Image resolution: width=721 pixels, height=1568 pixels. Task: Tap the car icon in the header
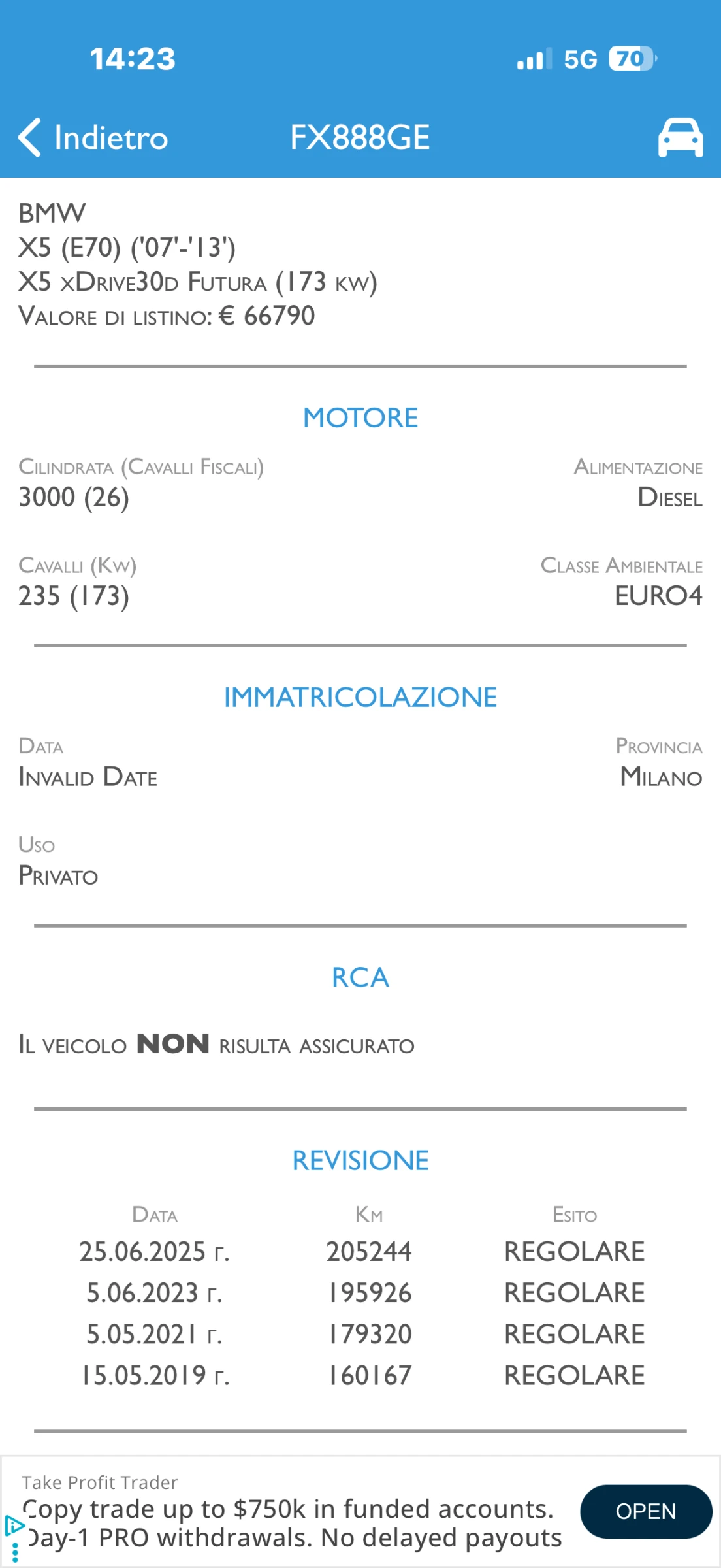[x=680, y=137]
